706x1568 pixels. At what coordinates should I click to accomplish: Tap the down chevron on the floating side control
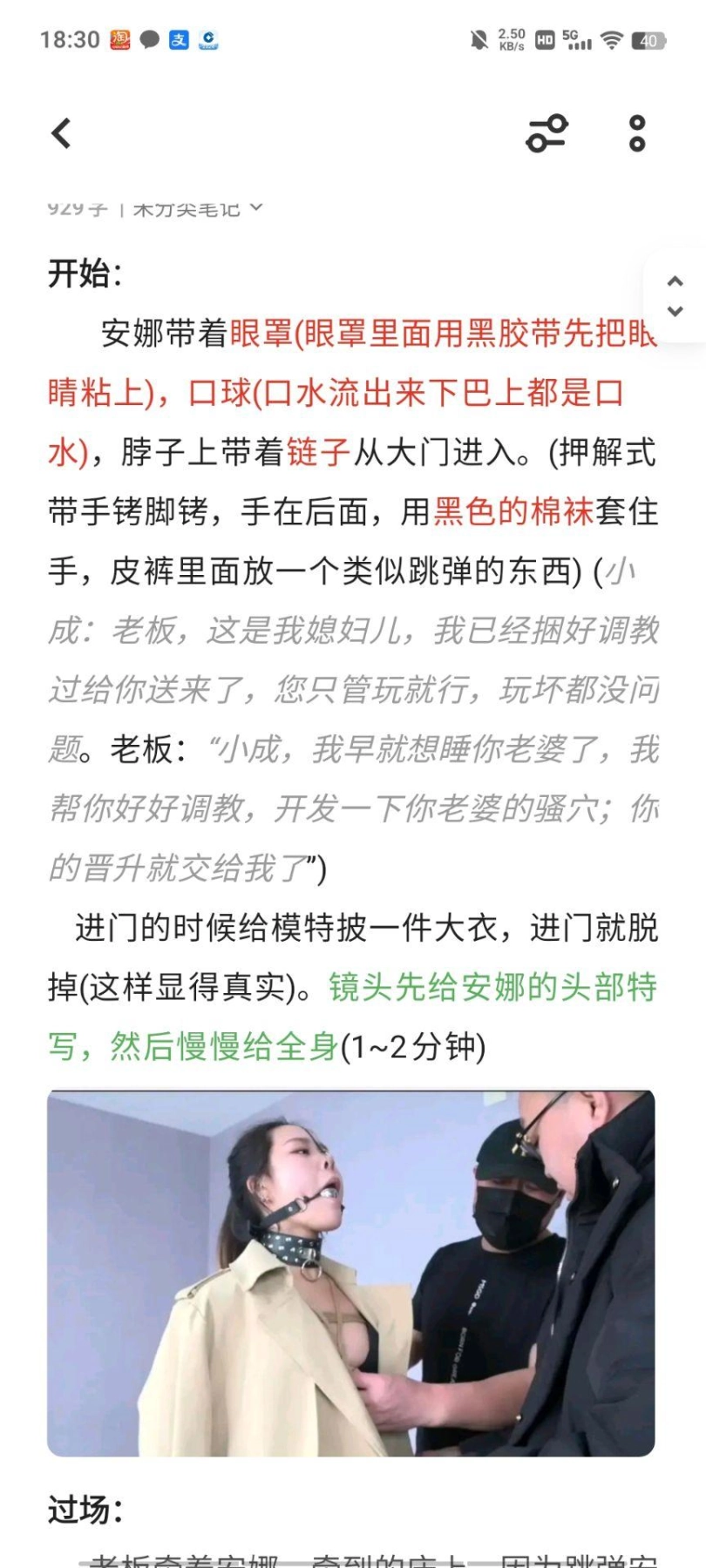click(675, 311)
